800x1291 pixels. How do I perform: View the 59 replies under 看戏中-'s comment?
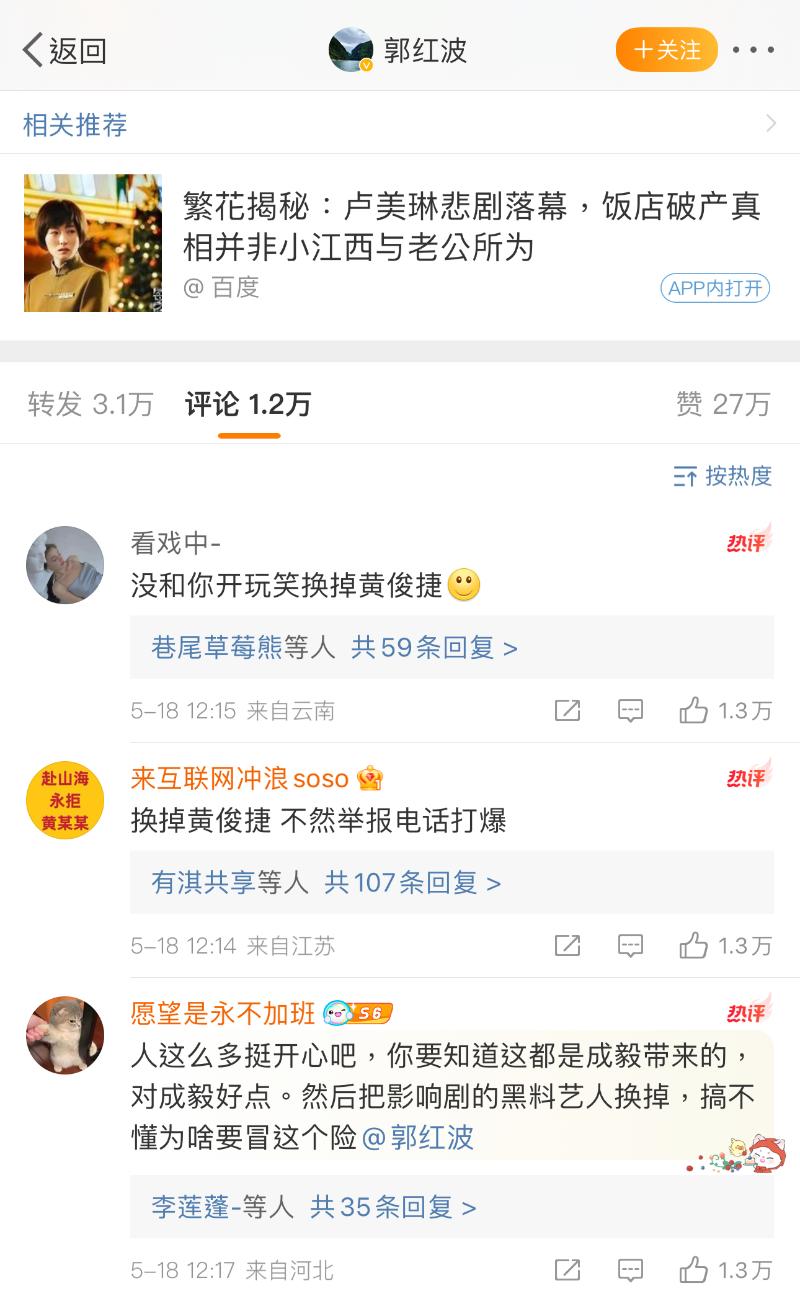434,648
